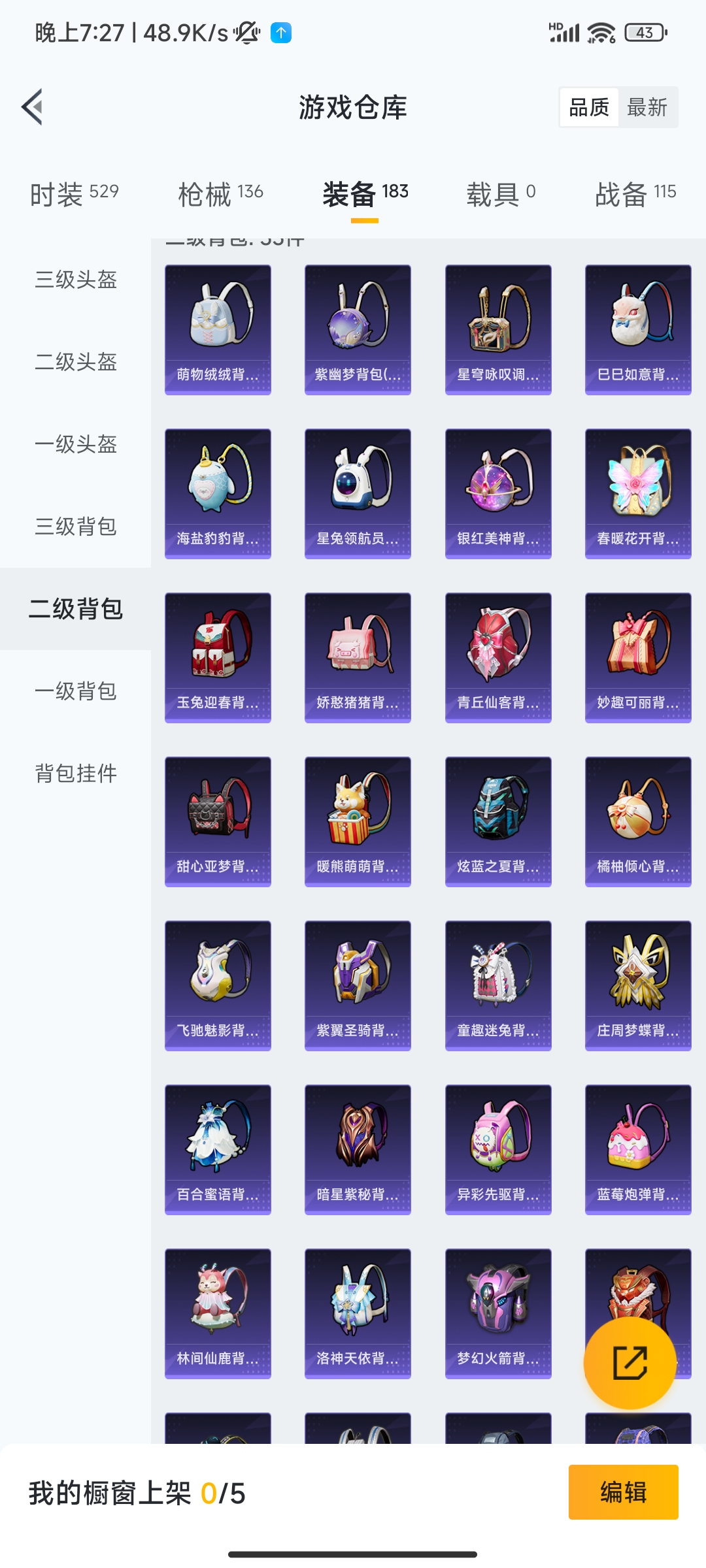The image size is (706, 1568).
Task: Open the 三级背包 category
Action: [x=76, y=527]
